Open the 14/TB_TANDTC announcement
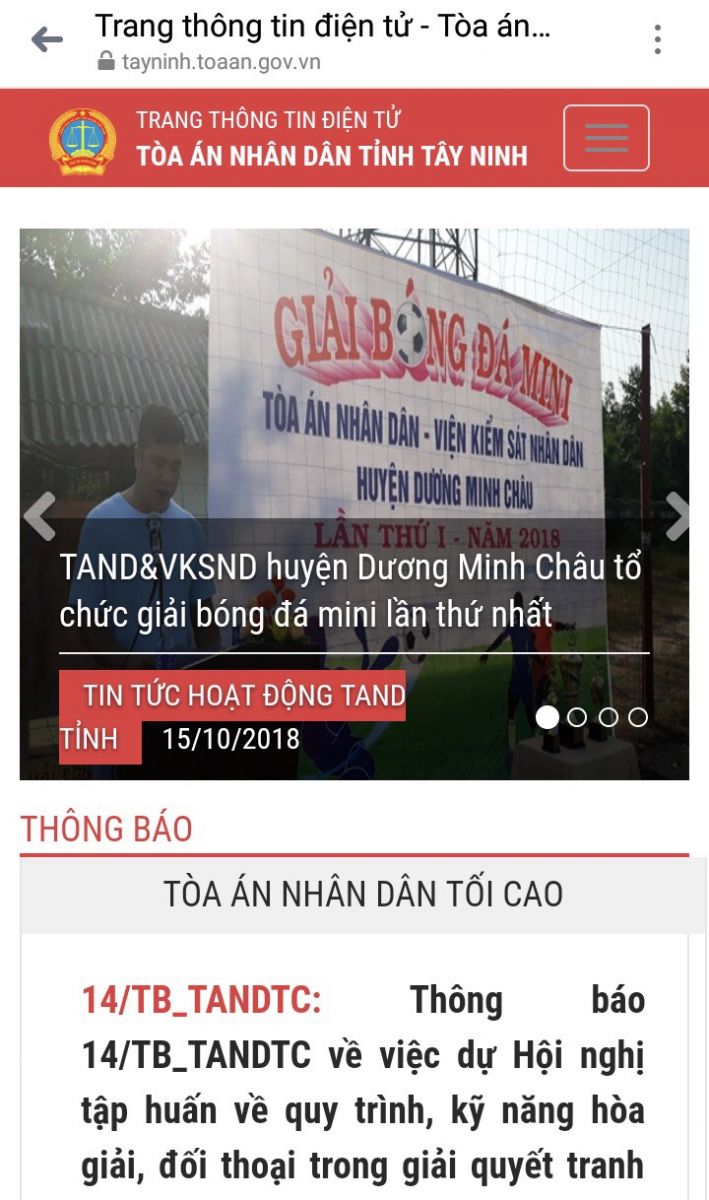 click(201, 1001)
